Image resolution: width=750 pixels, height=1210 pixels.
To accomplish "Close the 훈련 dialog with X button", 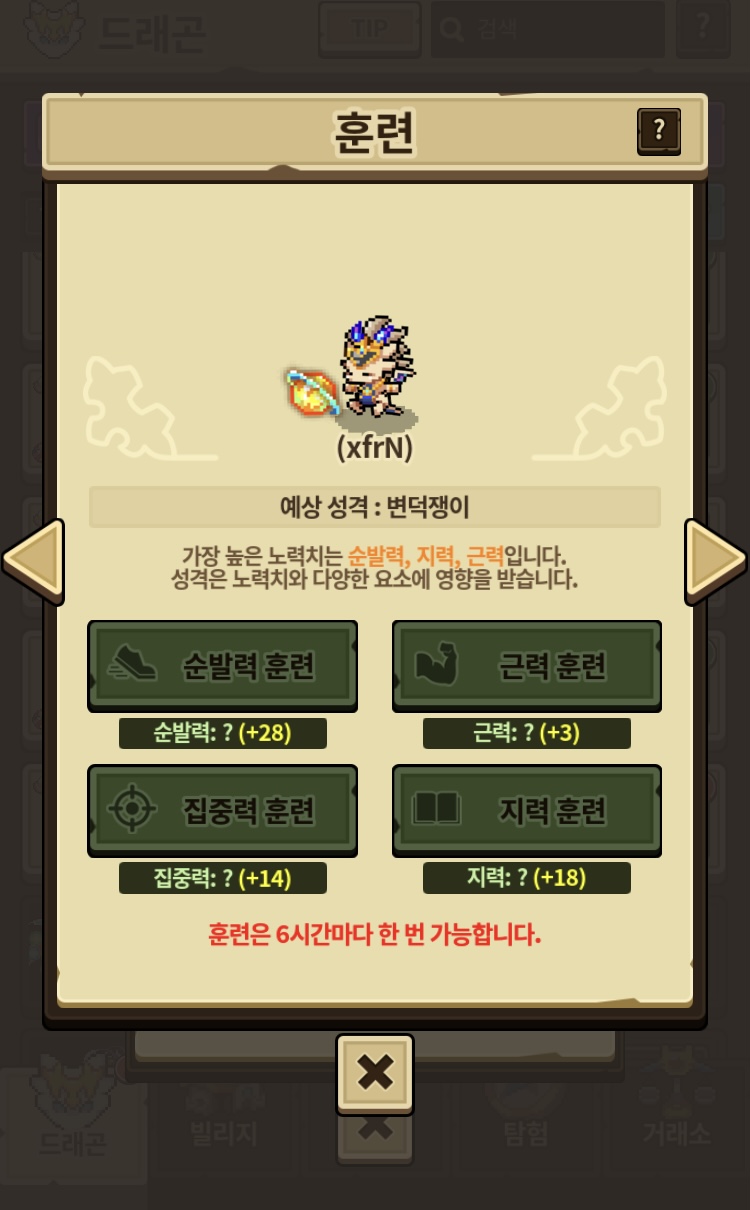I will (x=375, y=1073).
